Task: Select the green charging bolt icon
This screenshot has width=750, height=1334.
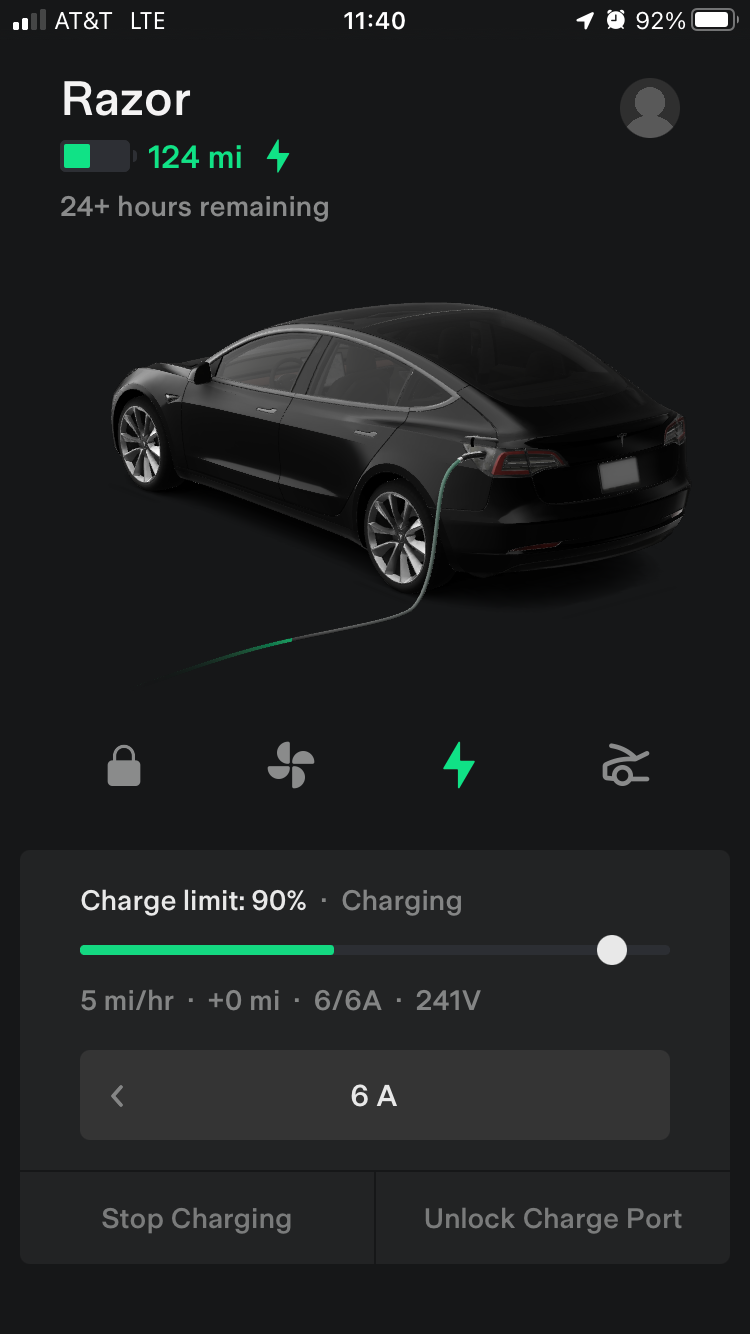Action: (459, 766)
